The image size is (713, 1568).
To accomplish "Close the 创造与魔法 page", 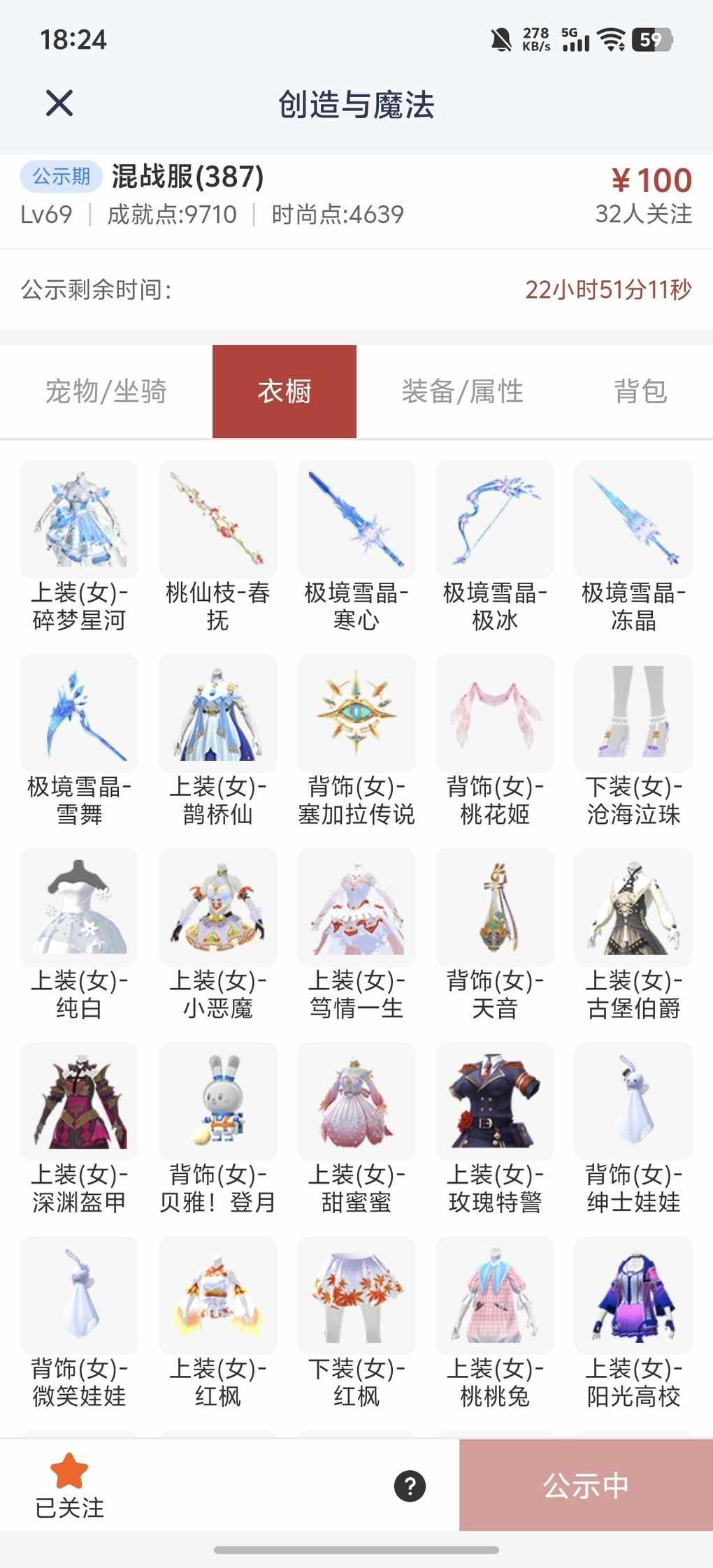I will (59, 103).
